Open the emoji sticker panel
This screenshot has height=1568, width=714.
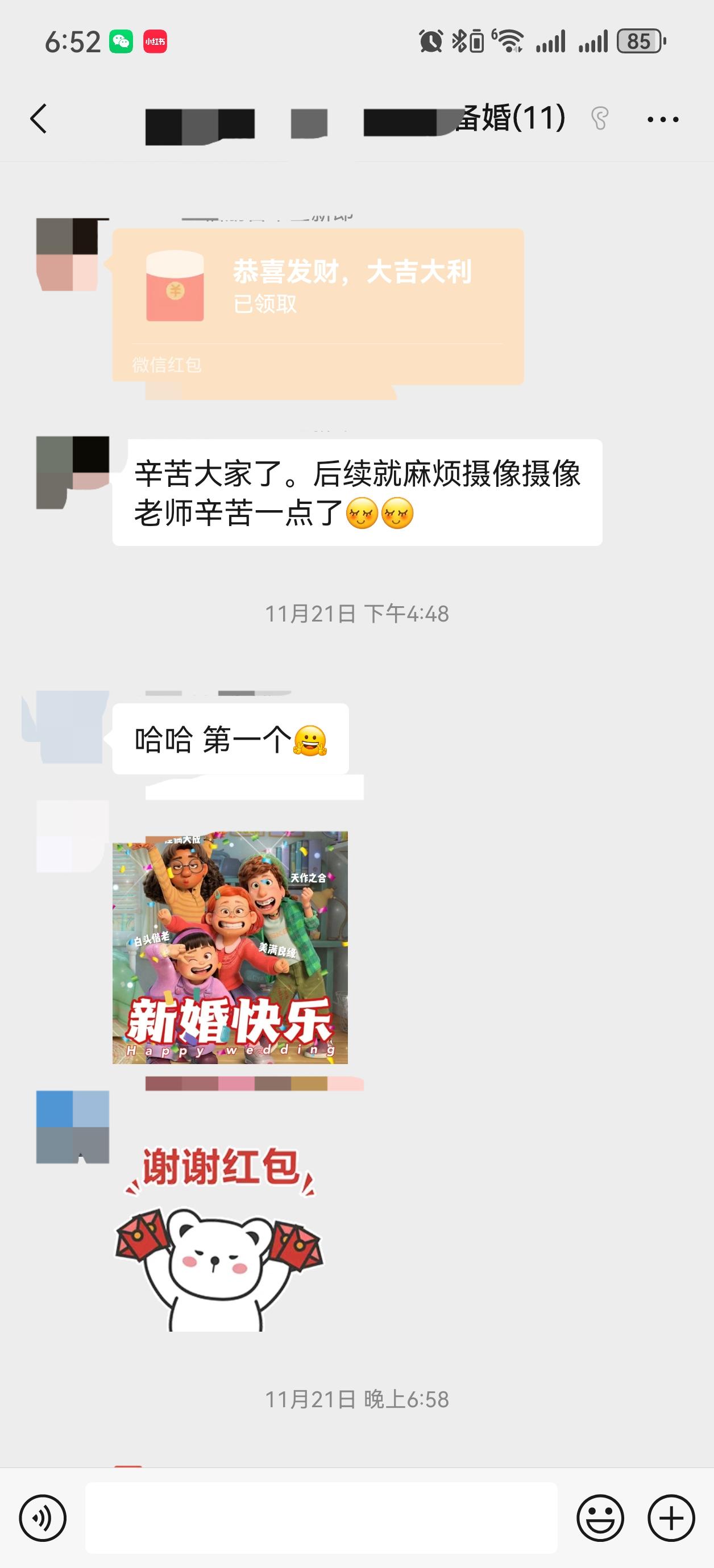click(600, 1518)
